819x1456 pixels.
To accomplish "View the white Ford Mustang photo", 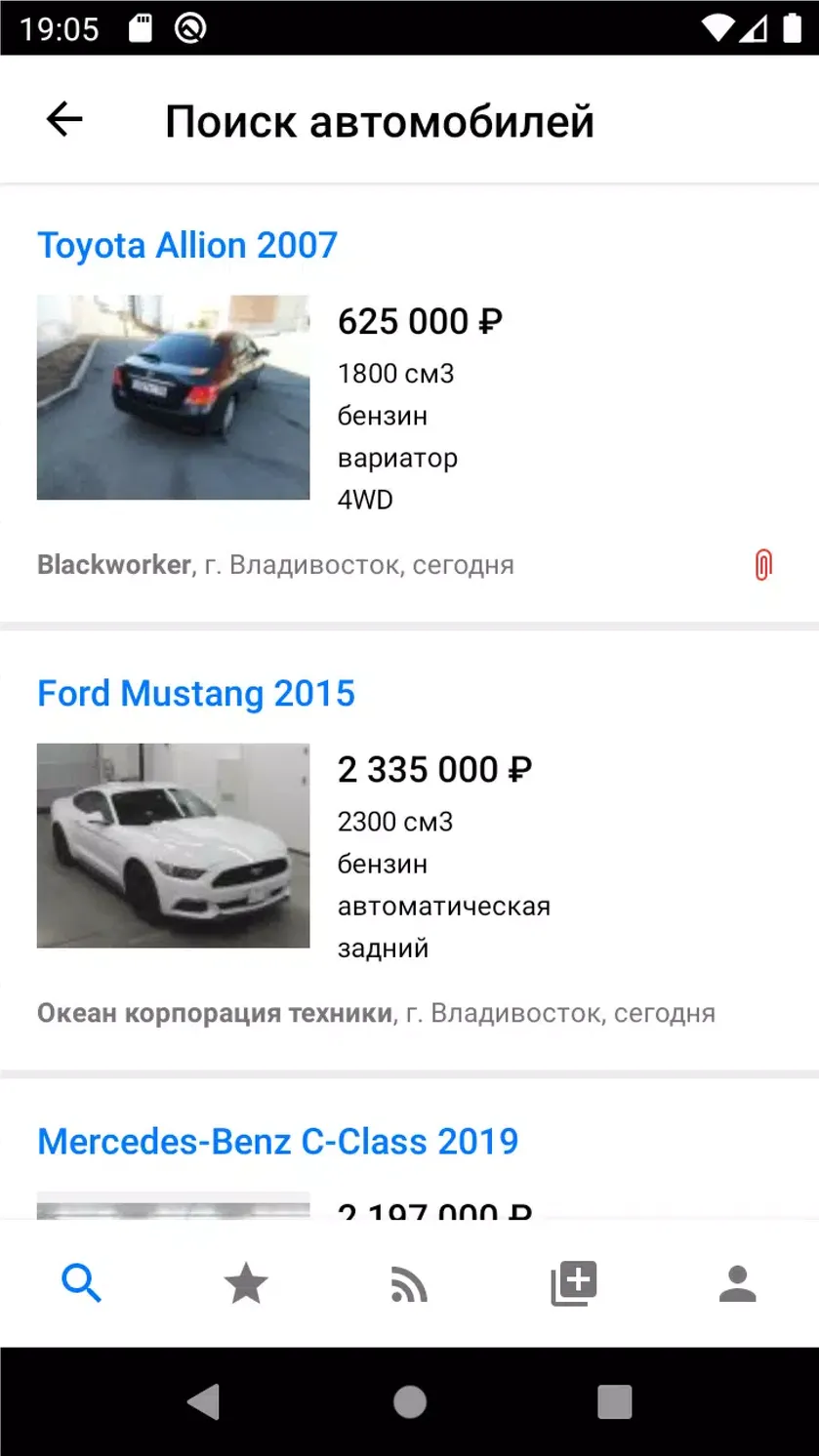I will tap(174, 845).
